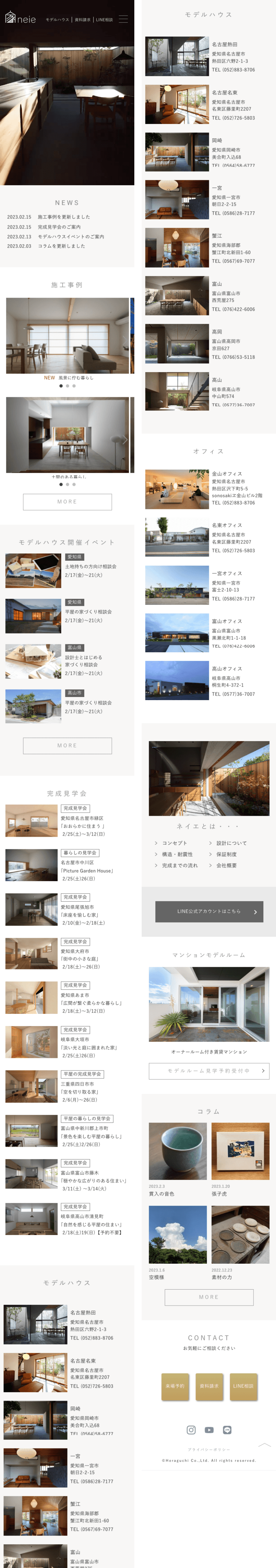Screen dimensions: 276x1568
Task: Open the Instagram icon
Action: tap(191, 1430)
